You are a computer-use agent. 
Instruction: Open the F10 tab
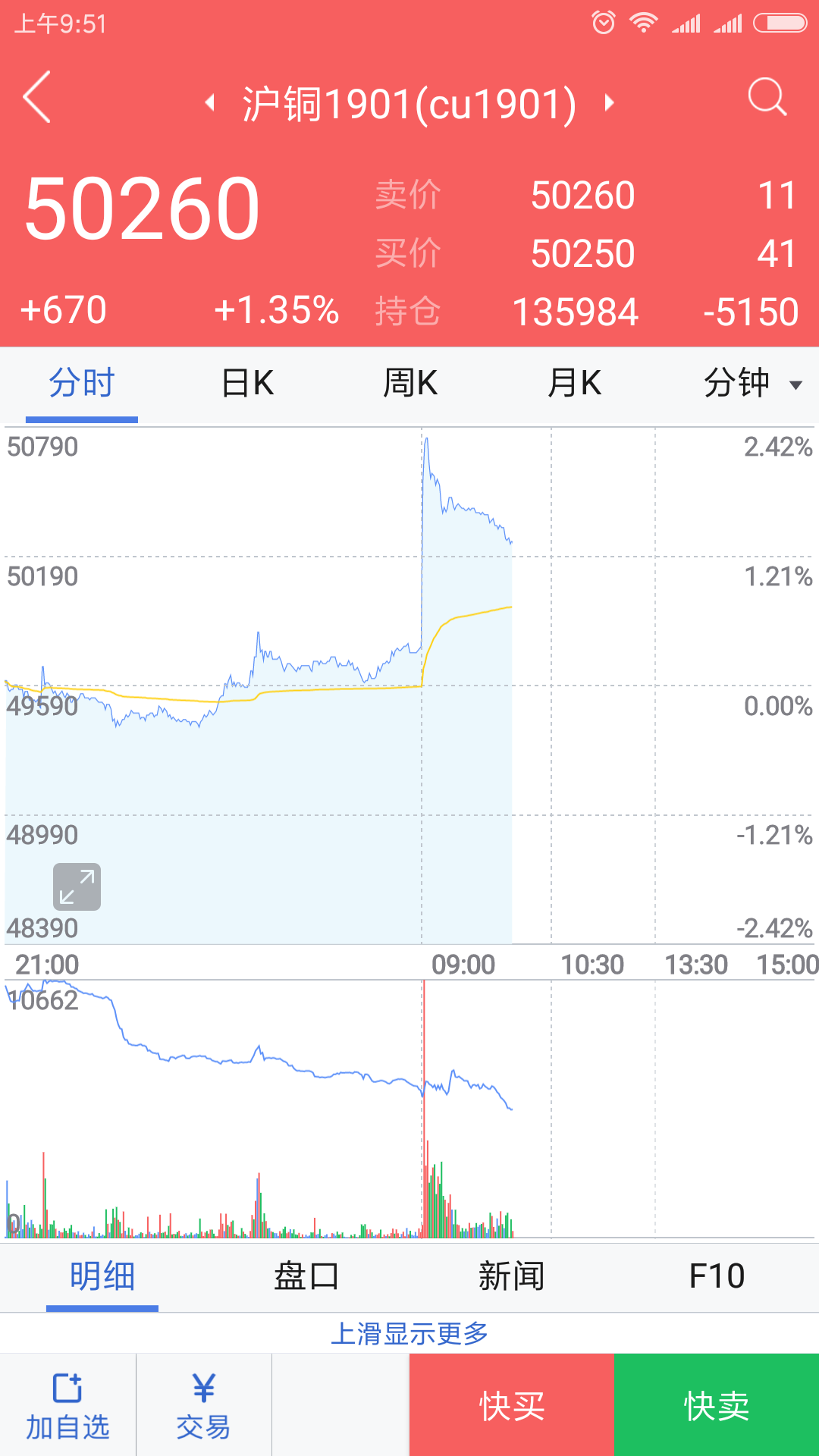(x=717, y=1276)
